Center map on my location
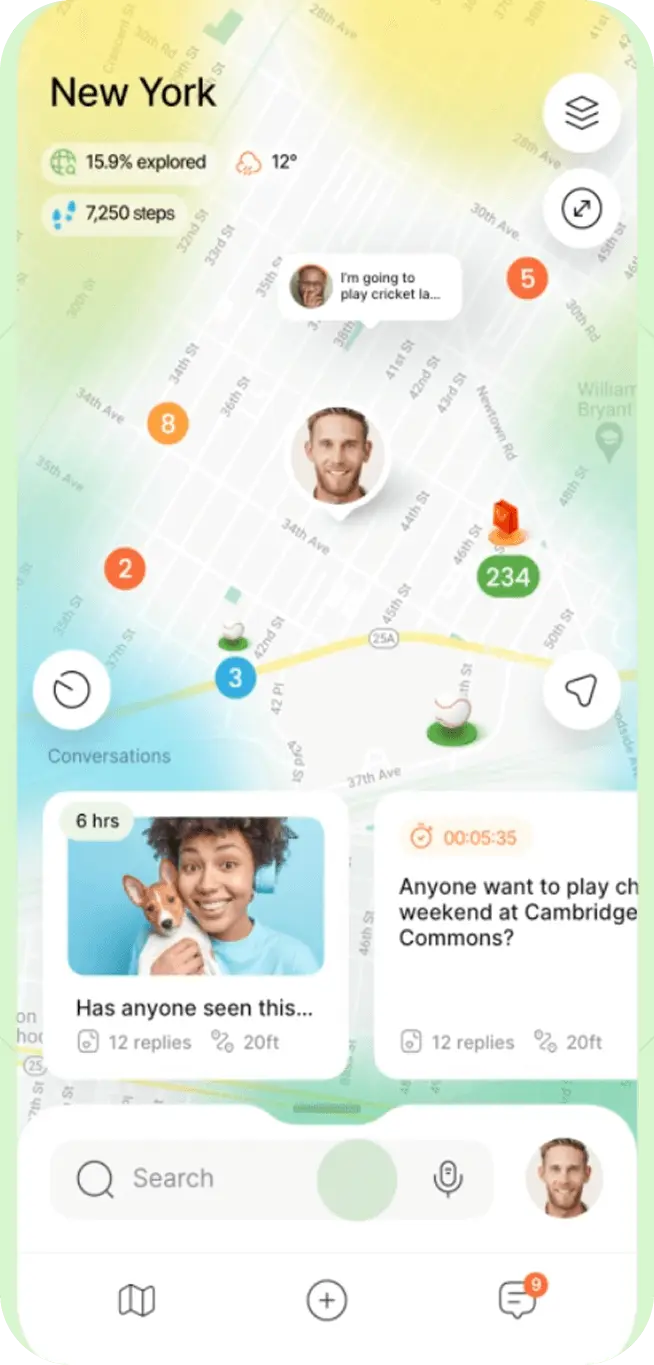Screen dimensions: 654x1365 coord(581,690)
